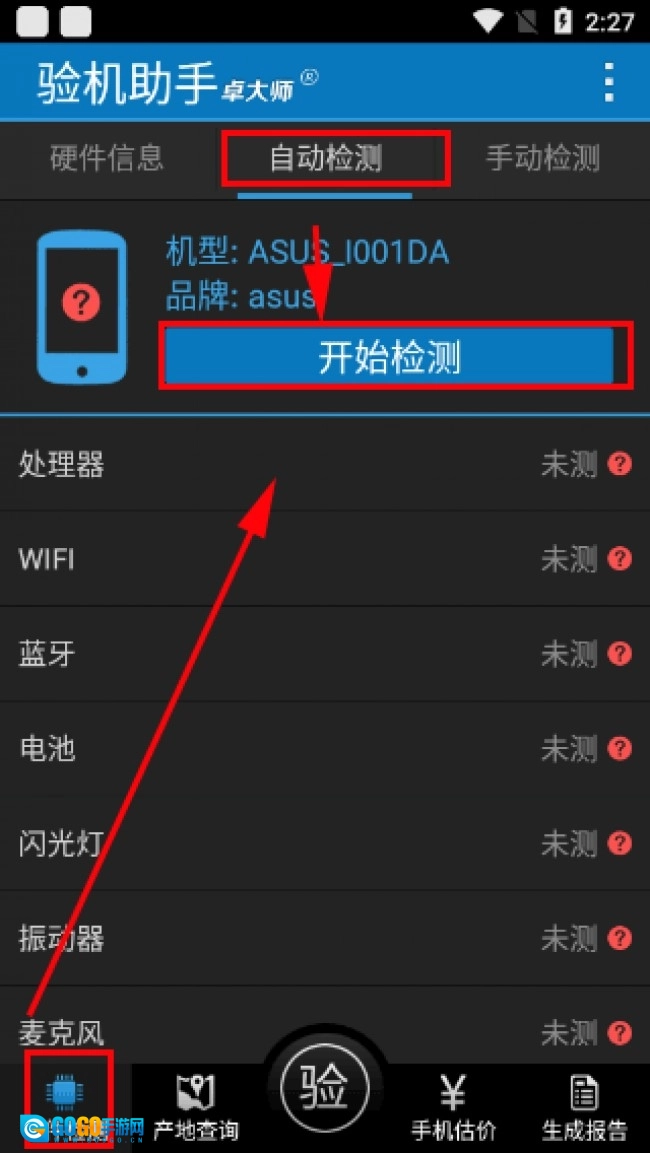Open the 电池 test row

325,749
